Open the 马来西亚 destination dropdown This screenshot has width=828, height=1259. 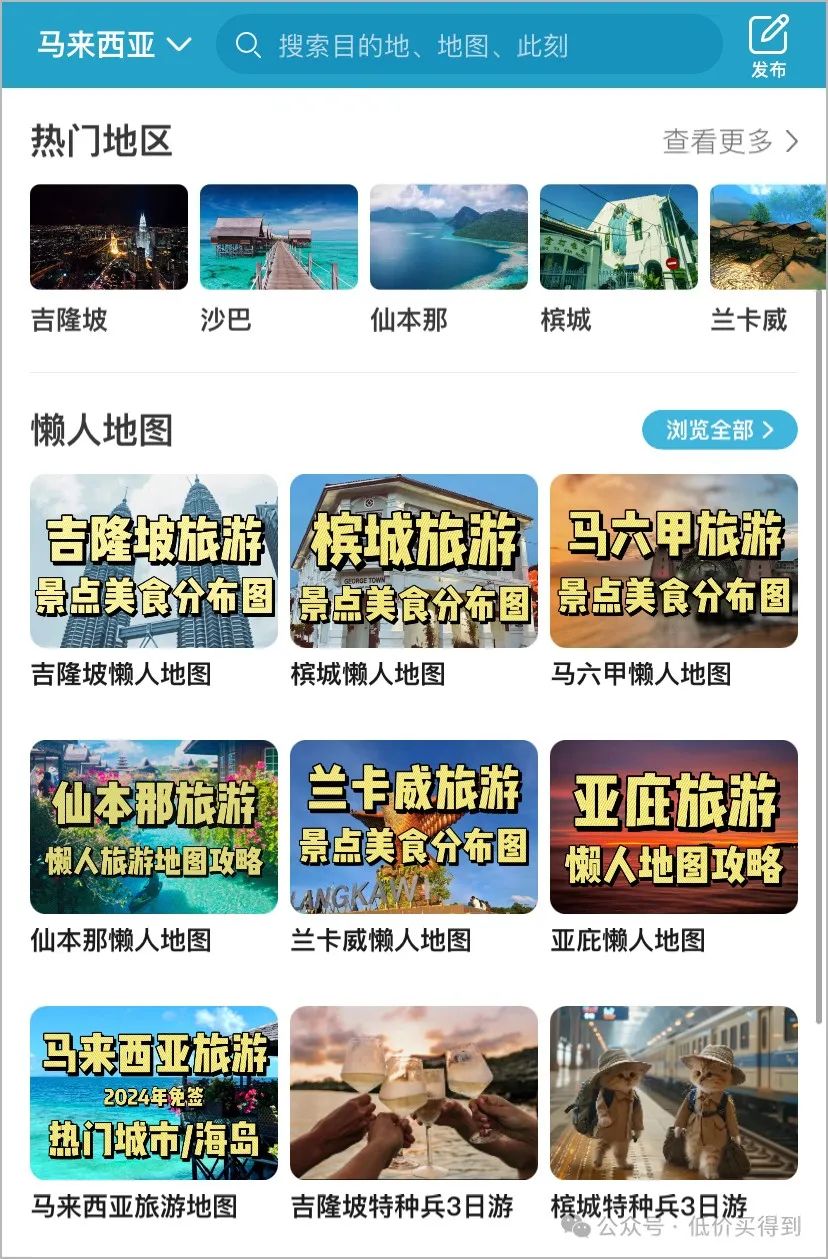click(114, 45)
